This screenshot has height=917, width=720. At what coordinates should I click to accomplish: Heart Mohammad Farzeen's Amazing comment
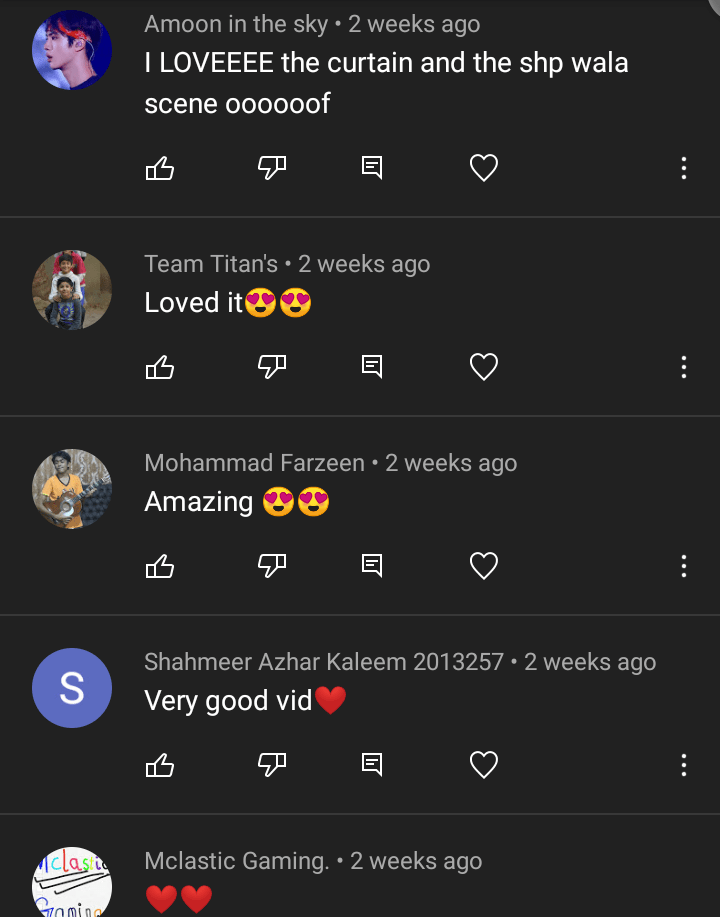[x=484, y=566]
